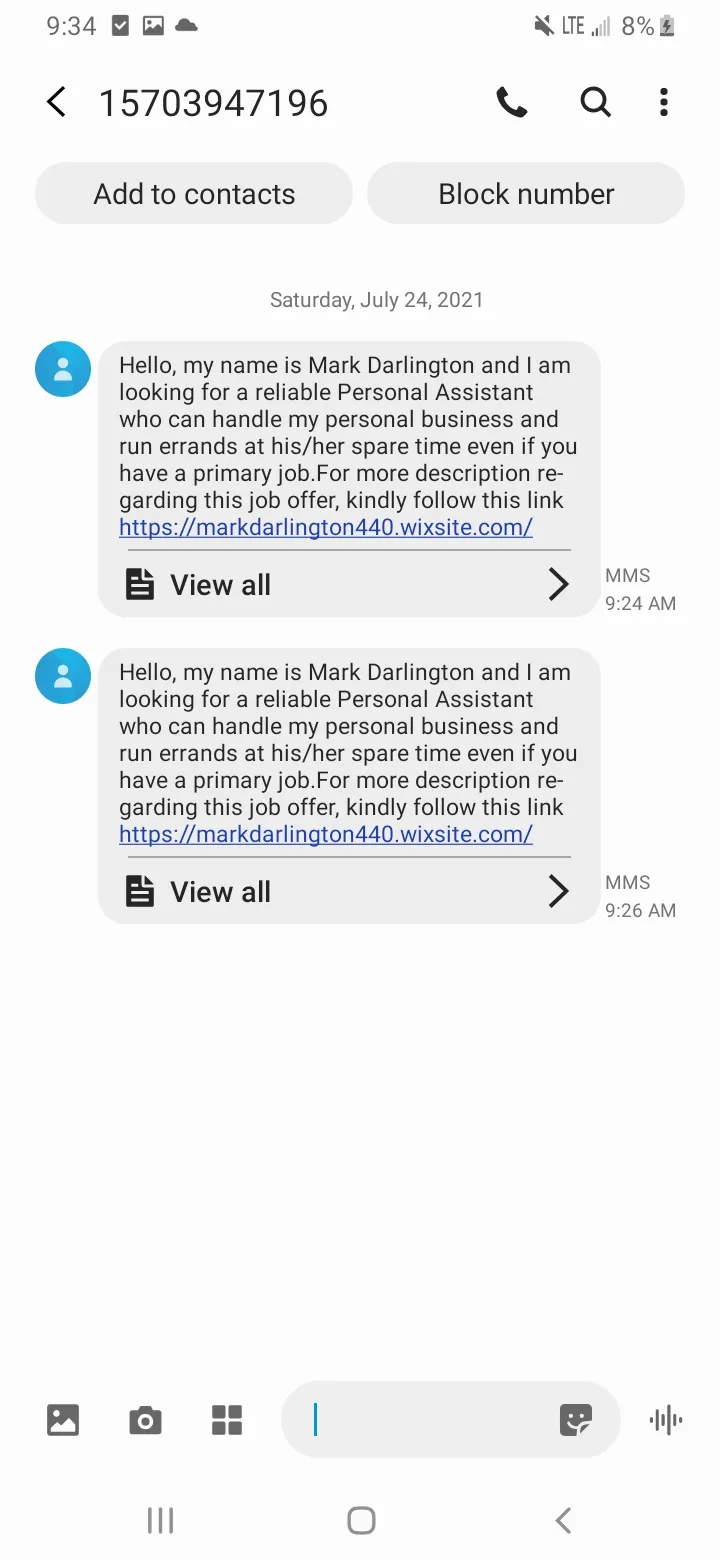Open recent apps from the navigation bar
The image size is (720, 1560).
[160, 1521]
